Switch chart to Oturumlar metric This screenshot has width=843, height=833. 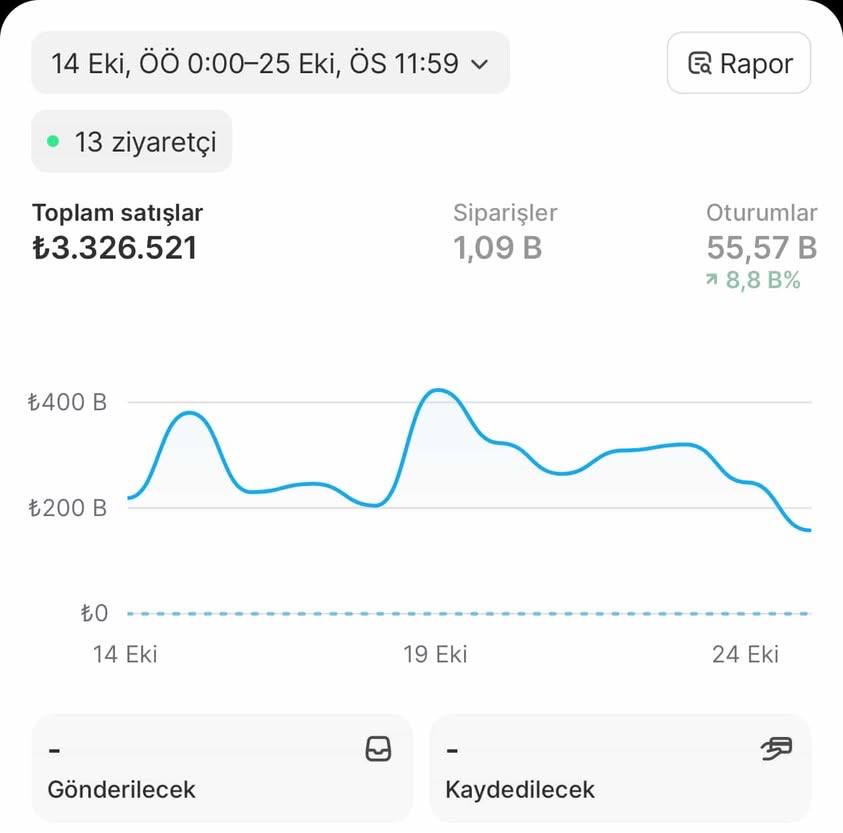pyautogui.click(x=761, y=238)
